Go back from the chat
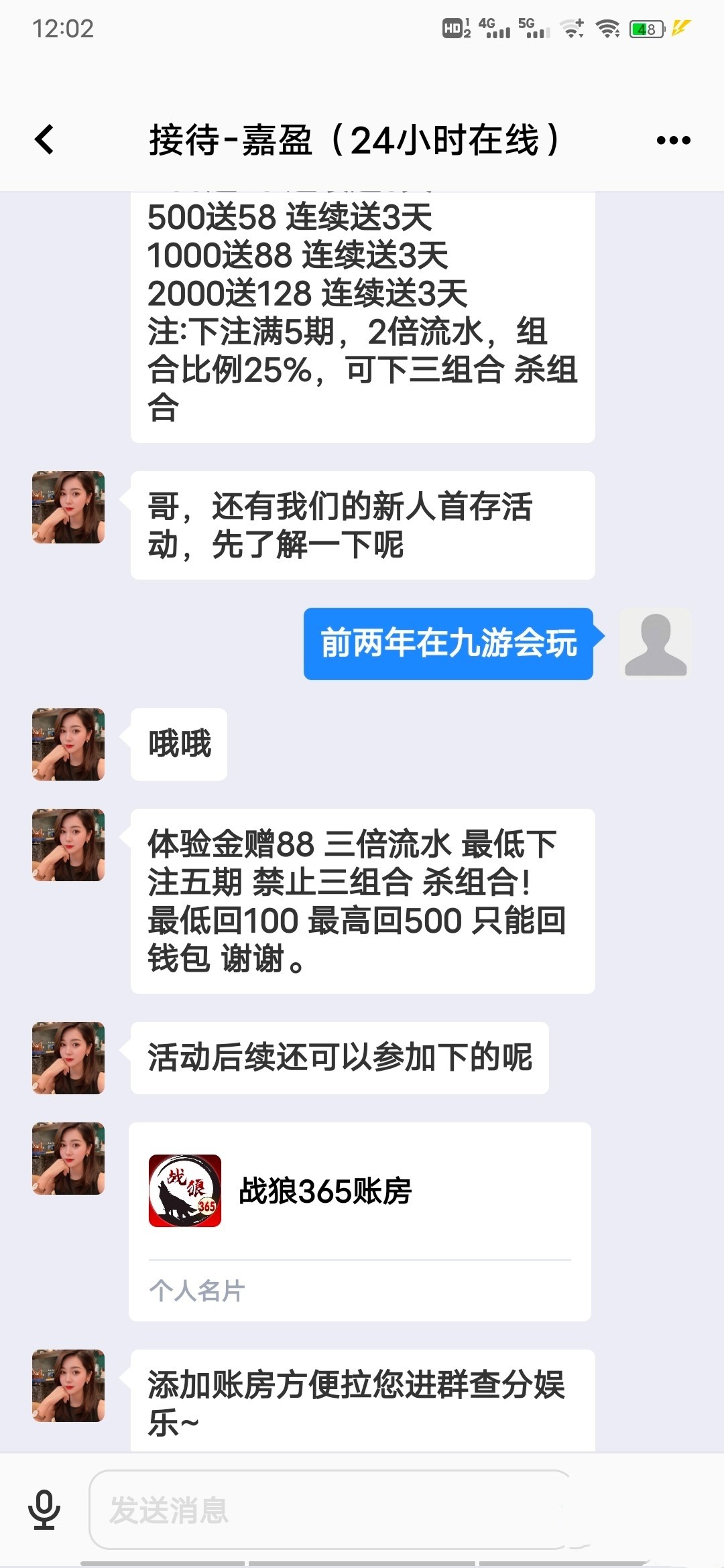This screenshot has width=724, height=1568. click(x=44, y=140)
